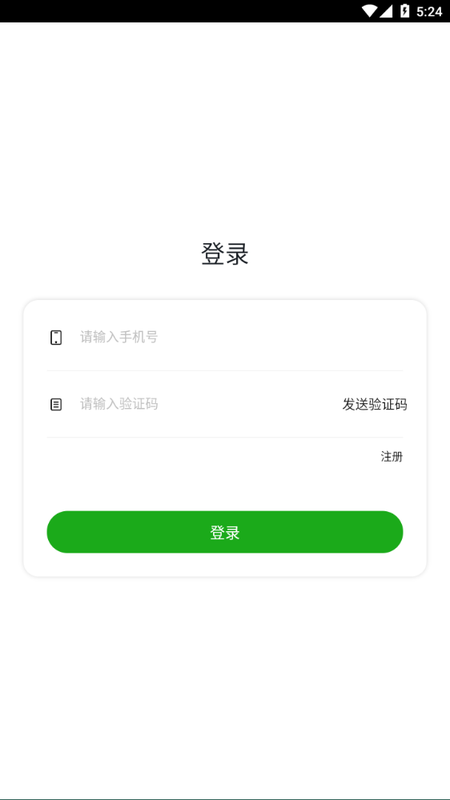Open the 注册 registration link

391,457
